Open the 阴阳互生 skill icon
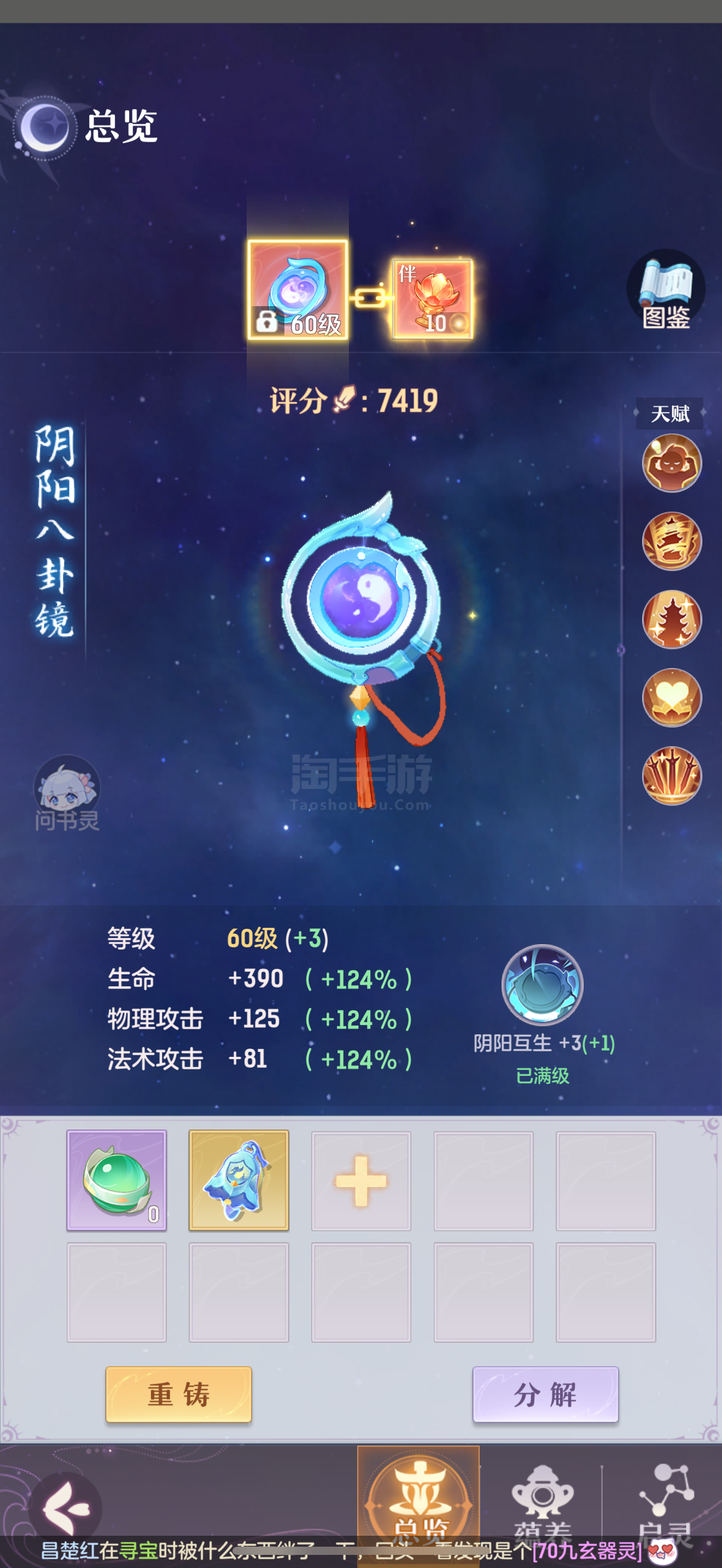 (543, 986)
